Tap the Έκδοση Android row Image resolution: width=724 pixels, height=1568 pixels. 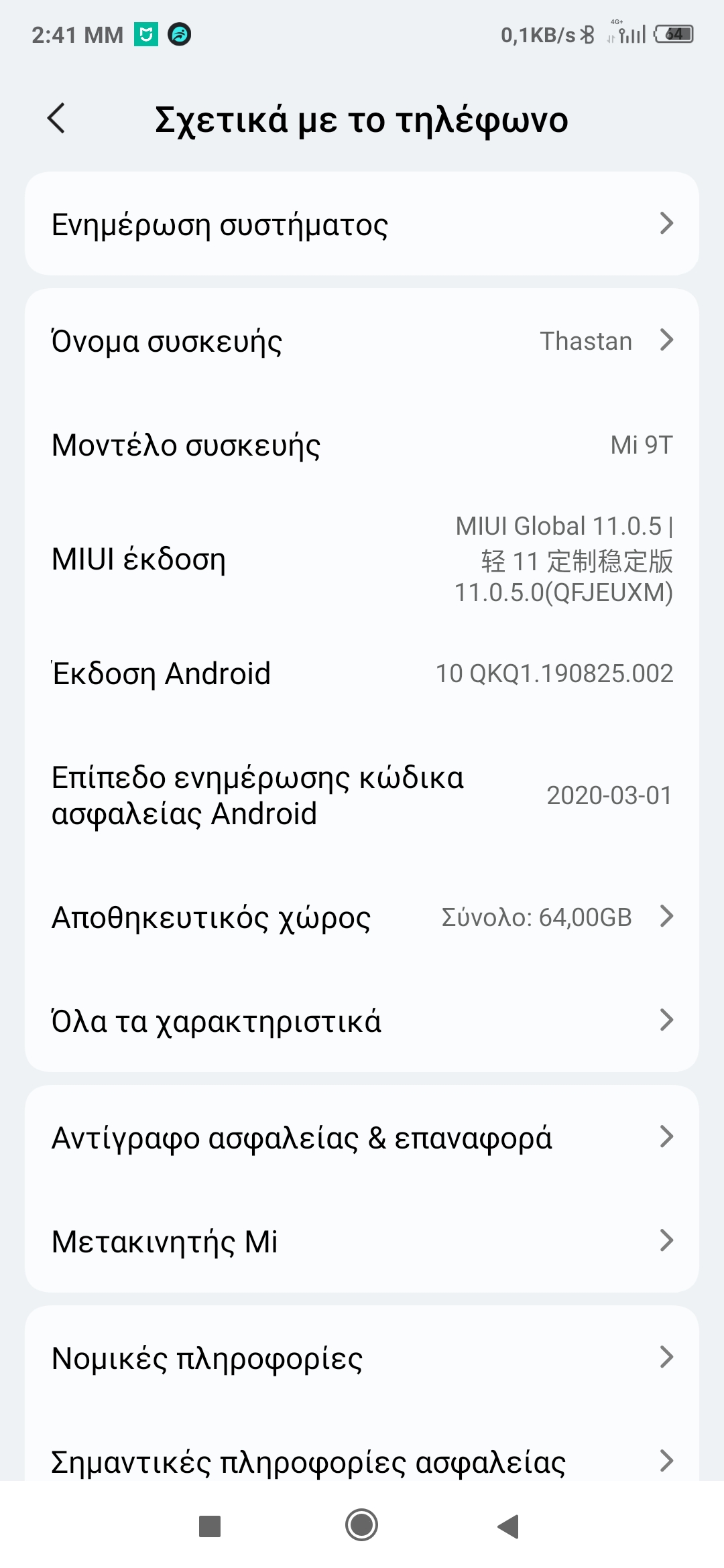[x=362, y=673]
